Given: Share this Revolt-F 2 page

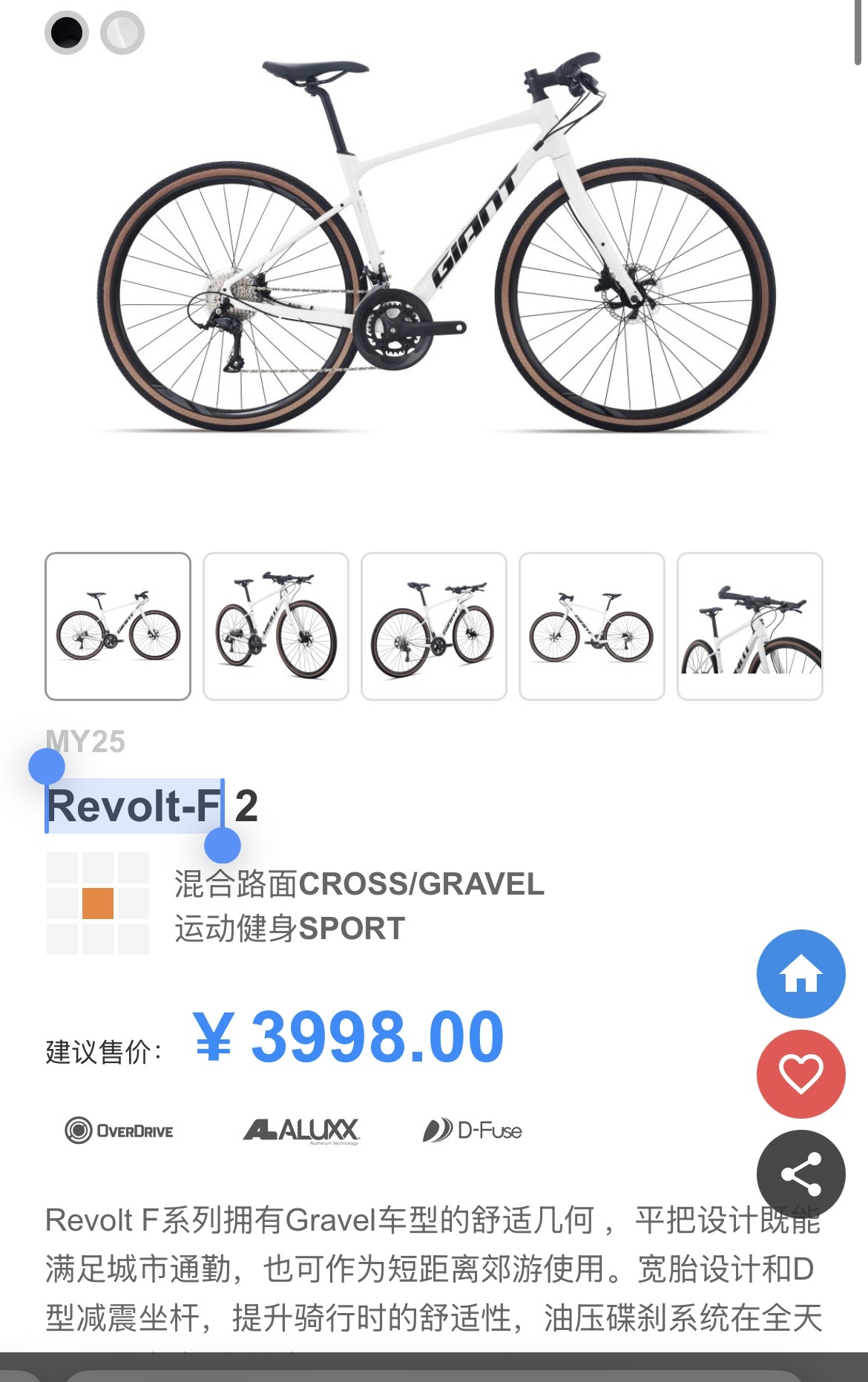Looking at the screenshot, I should pyautogui.click(x=800, y=1174).
